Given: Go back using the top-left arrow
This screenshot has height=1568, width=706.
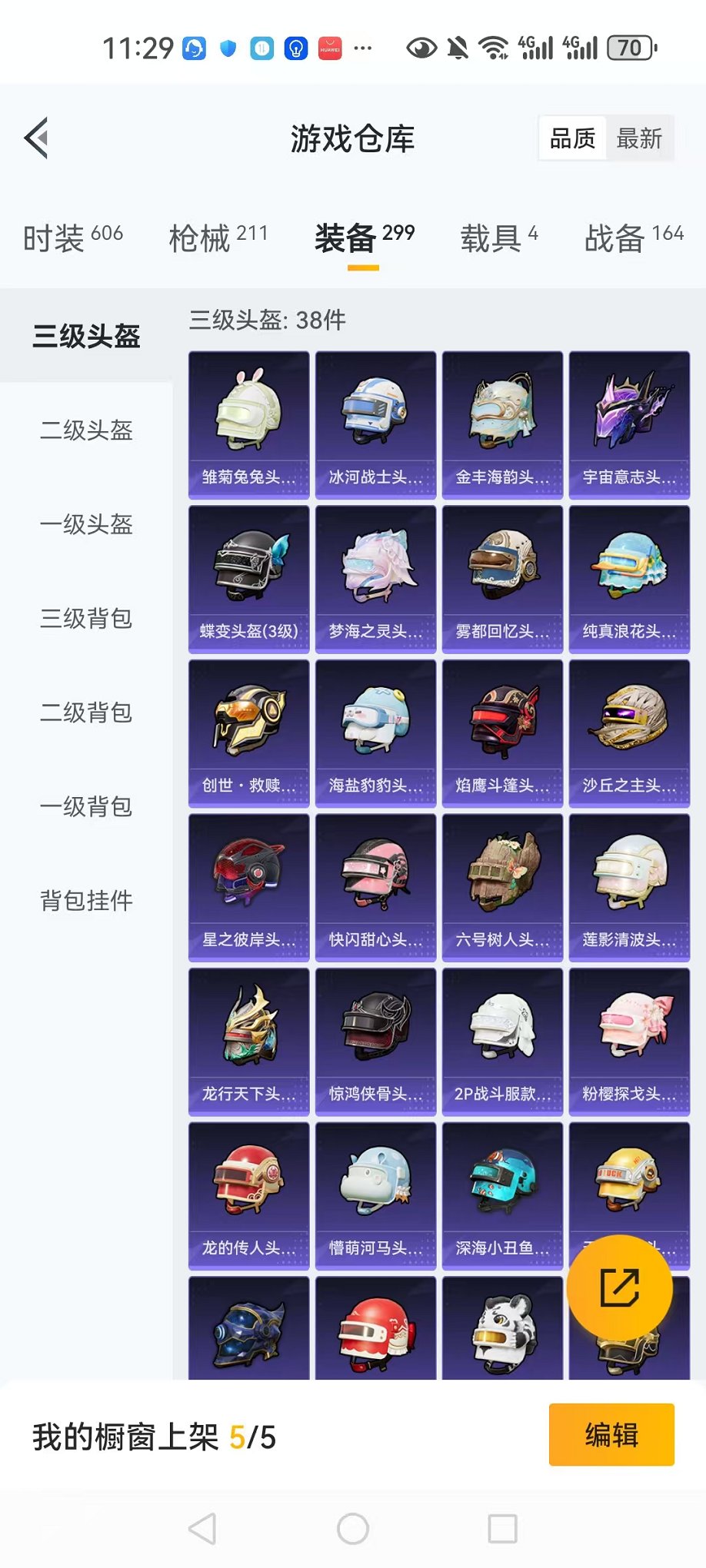Looking at the screenshot, I should pos(37,138).
